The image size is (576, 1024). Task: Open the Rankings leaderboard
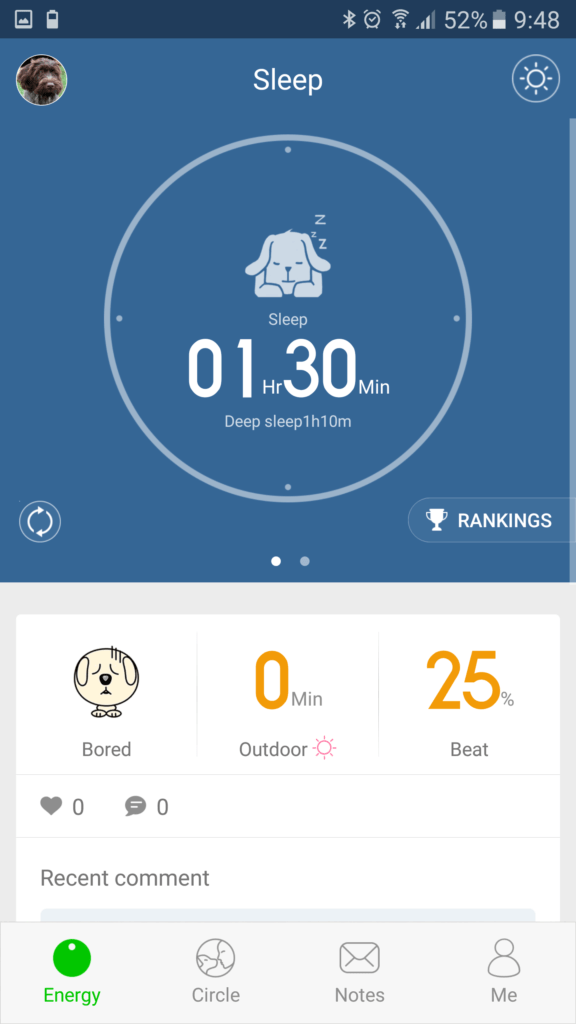click(490, 520)
